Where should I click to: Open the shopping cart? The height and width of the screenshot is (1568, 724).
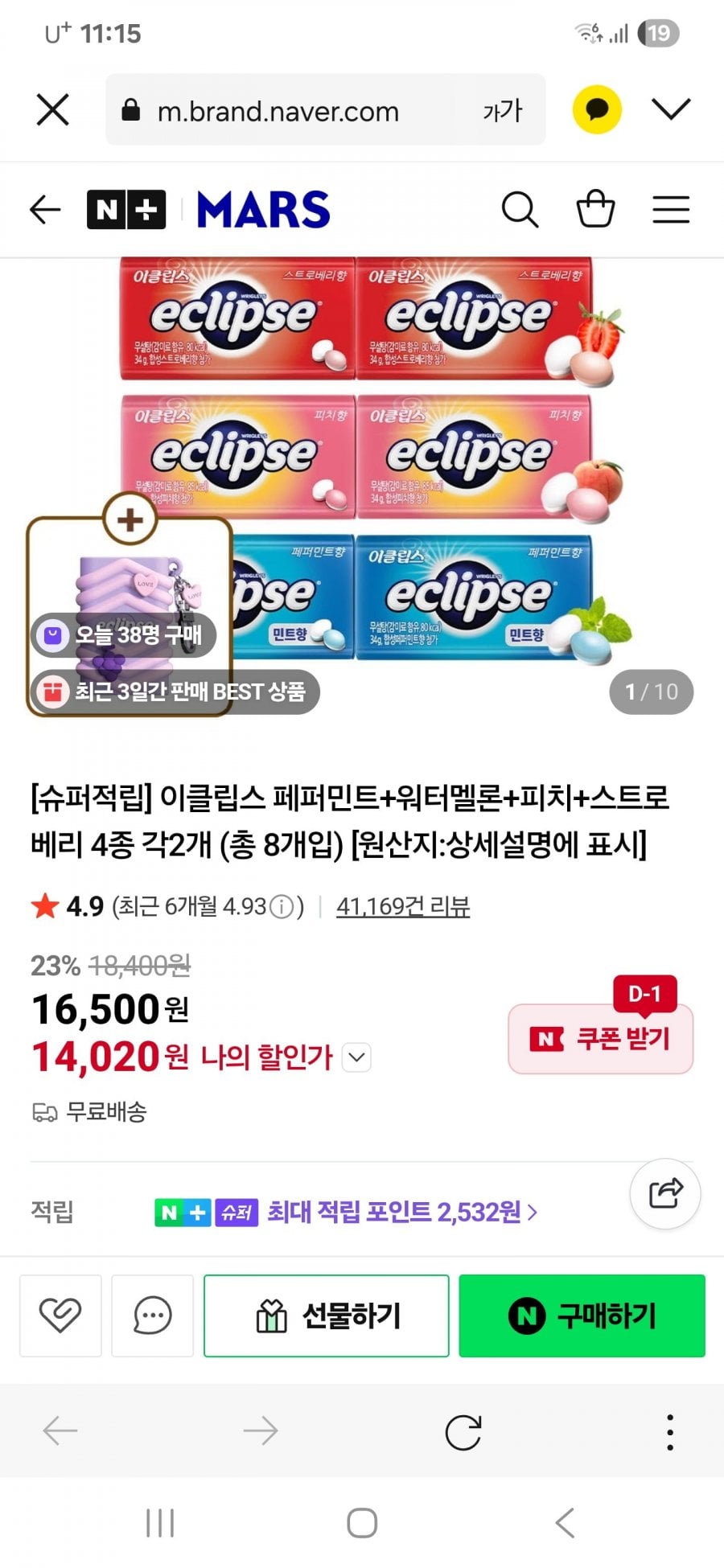pyautogui.click(x=595, y=210)
